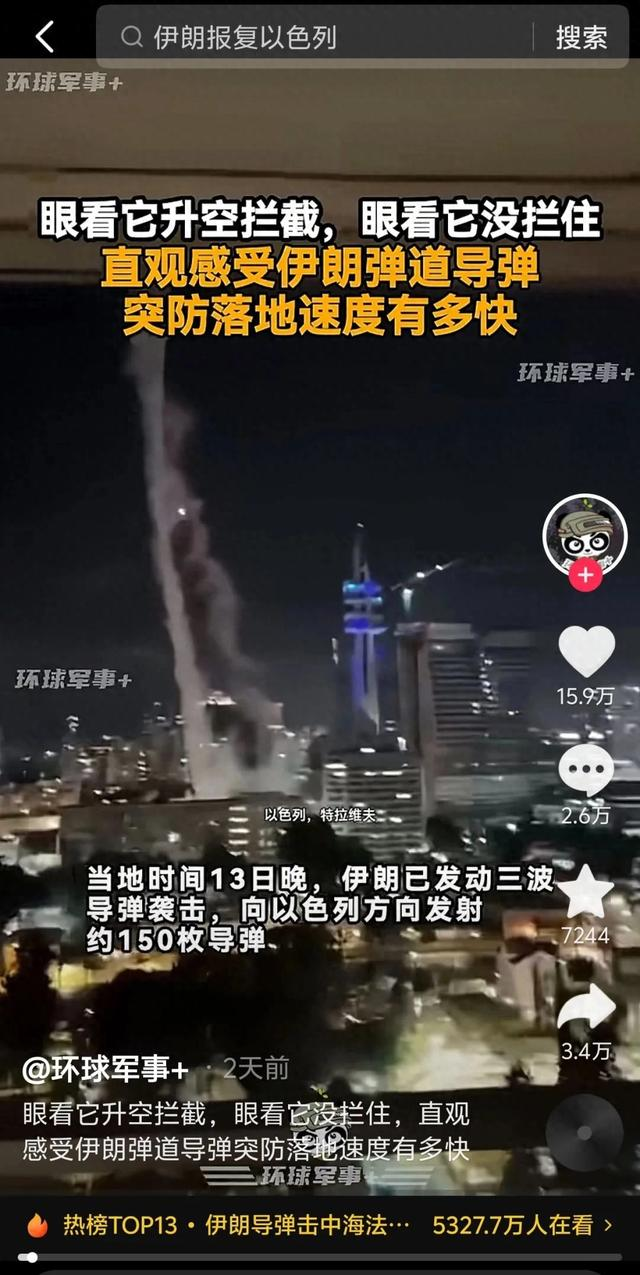Open the comments with 2.6万 count

(586, 771)
